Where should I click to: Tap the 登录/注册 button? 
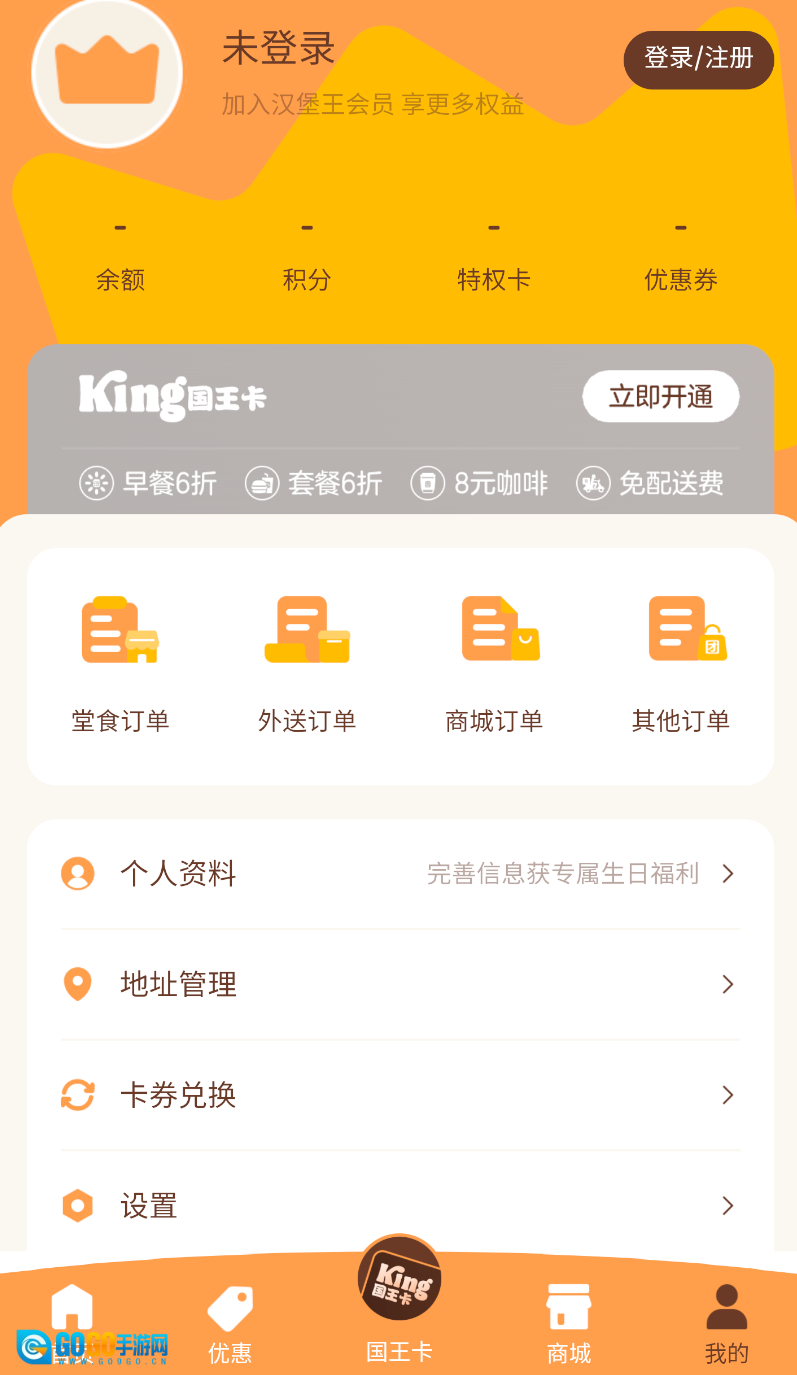[698, 59]
